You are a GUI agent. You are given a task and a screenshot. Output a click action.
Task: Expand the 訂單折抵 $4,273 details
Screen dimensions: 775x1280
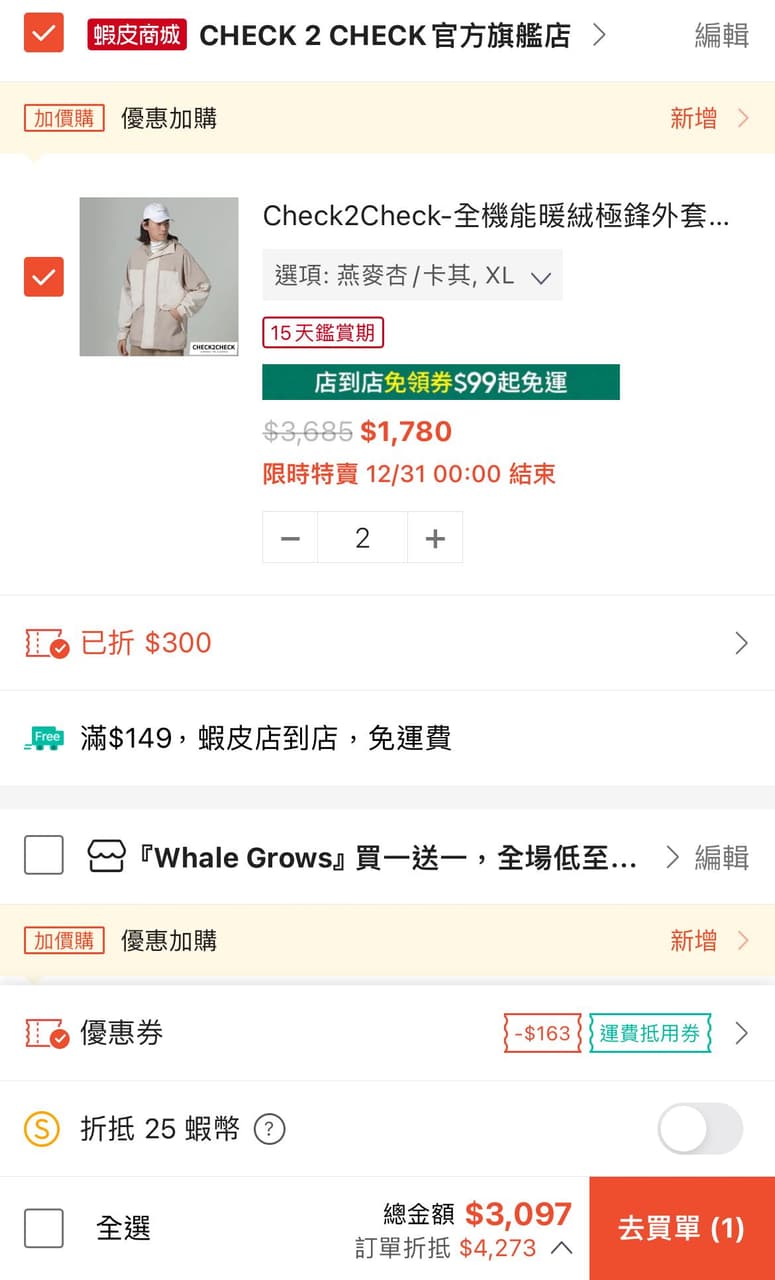(x=561, y=1250)
